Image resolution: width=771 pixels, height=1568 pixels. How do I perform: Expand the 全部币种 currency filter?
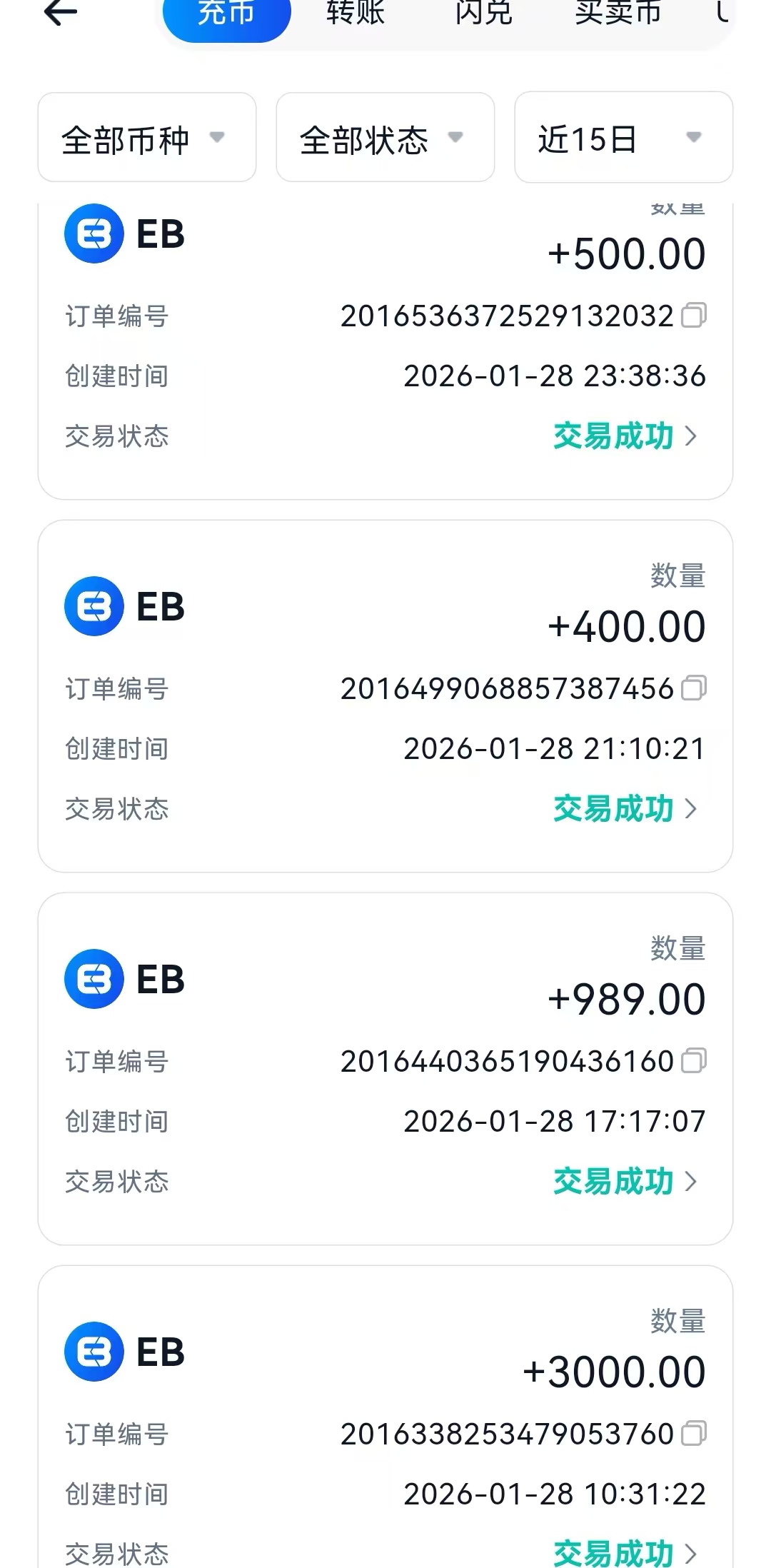tap(146, 138)
